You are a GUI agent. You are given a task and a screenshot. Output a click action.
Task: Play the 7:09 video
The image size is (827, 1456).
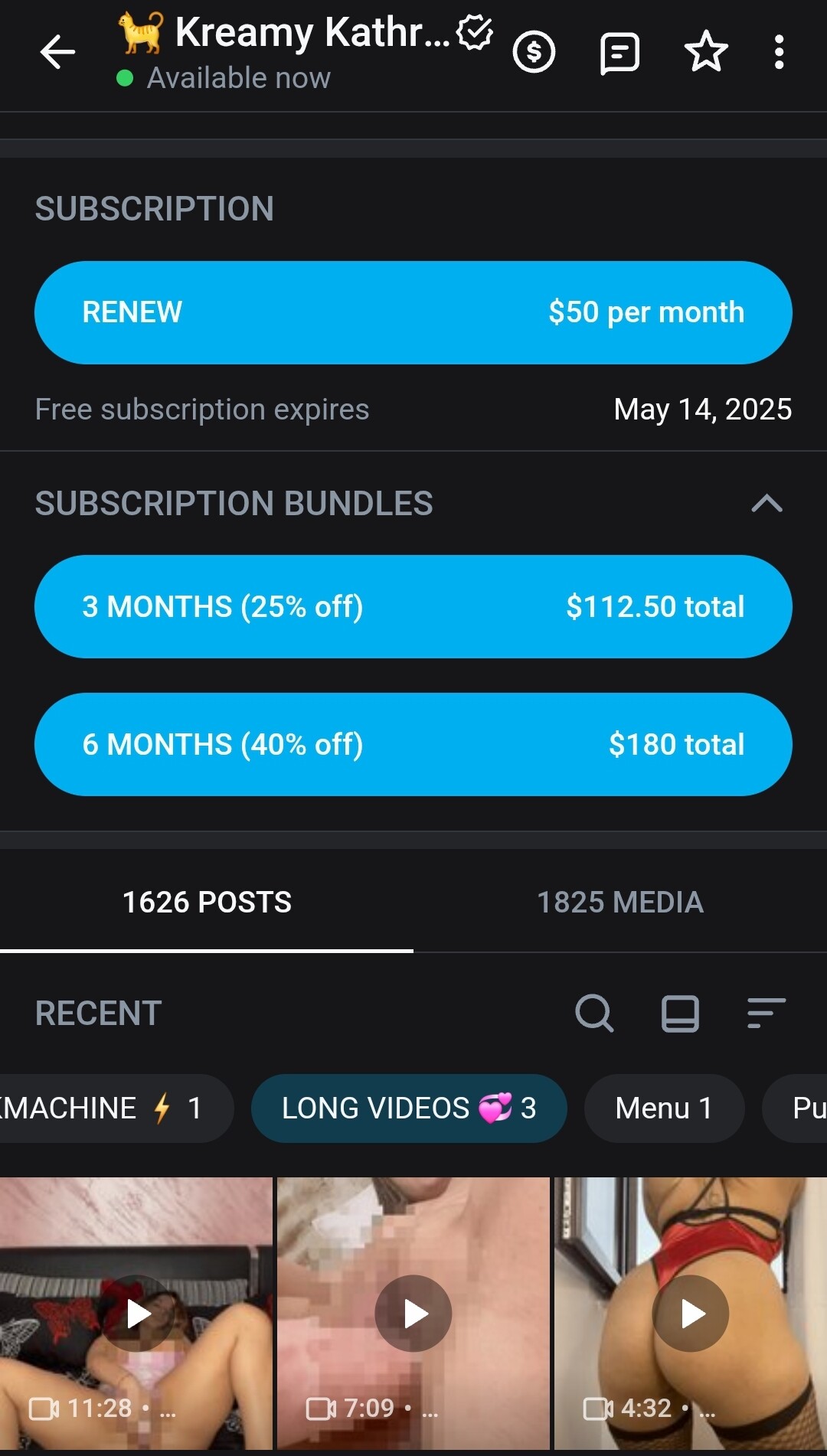[413, 1314]
